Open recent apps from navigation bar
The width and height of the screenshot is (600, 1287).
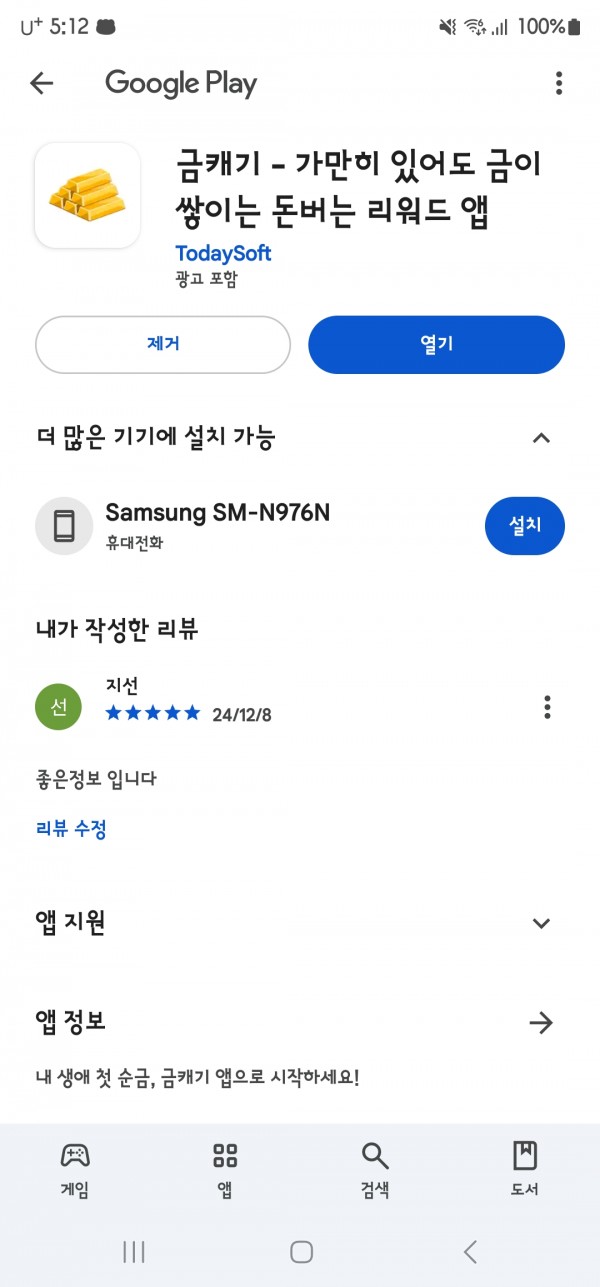pyautogui.click(x=133, y=1251)
